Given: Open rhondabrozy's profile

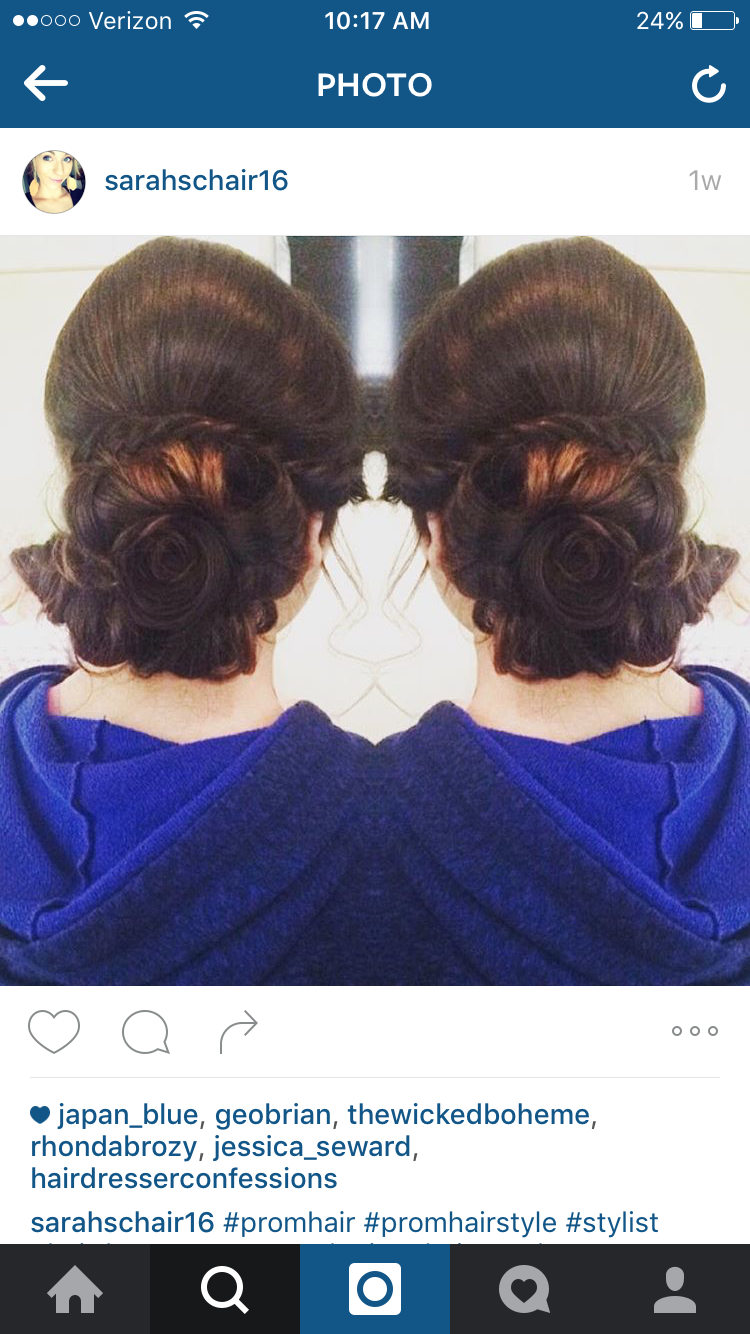Looking at the screenshot, I should point(112,1147).
